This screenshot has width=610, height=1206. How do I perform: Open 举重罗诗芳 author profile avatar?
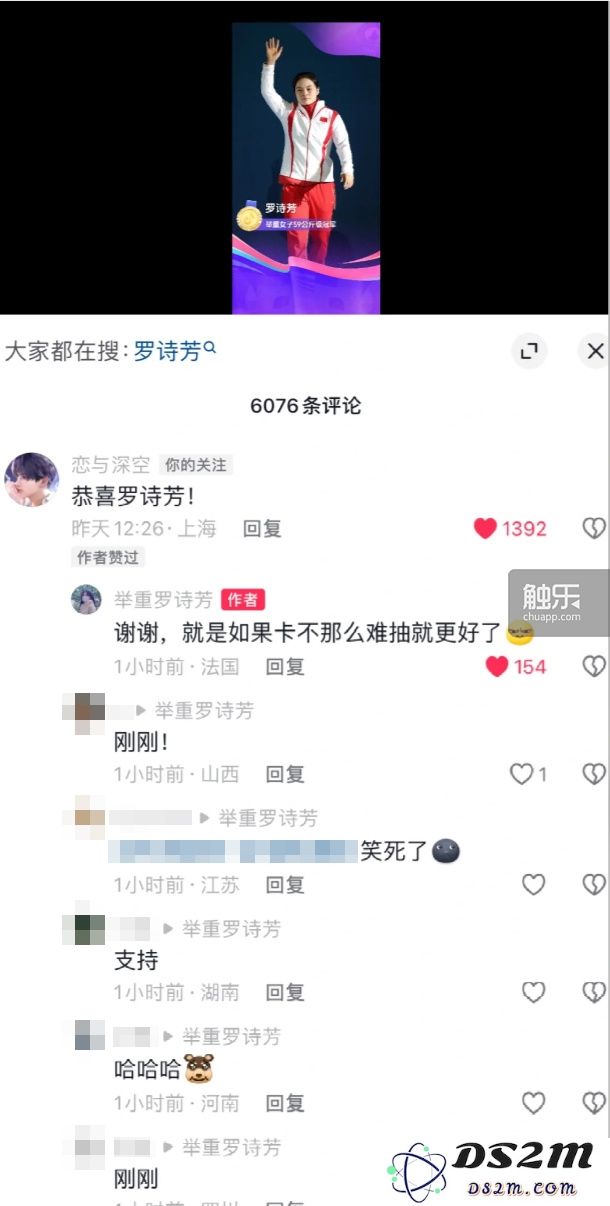[86, 600]
